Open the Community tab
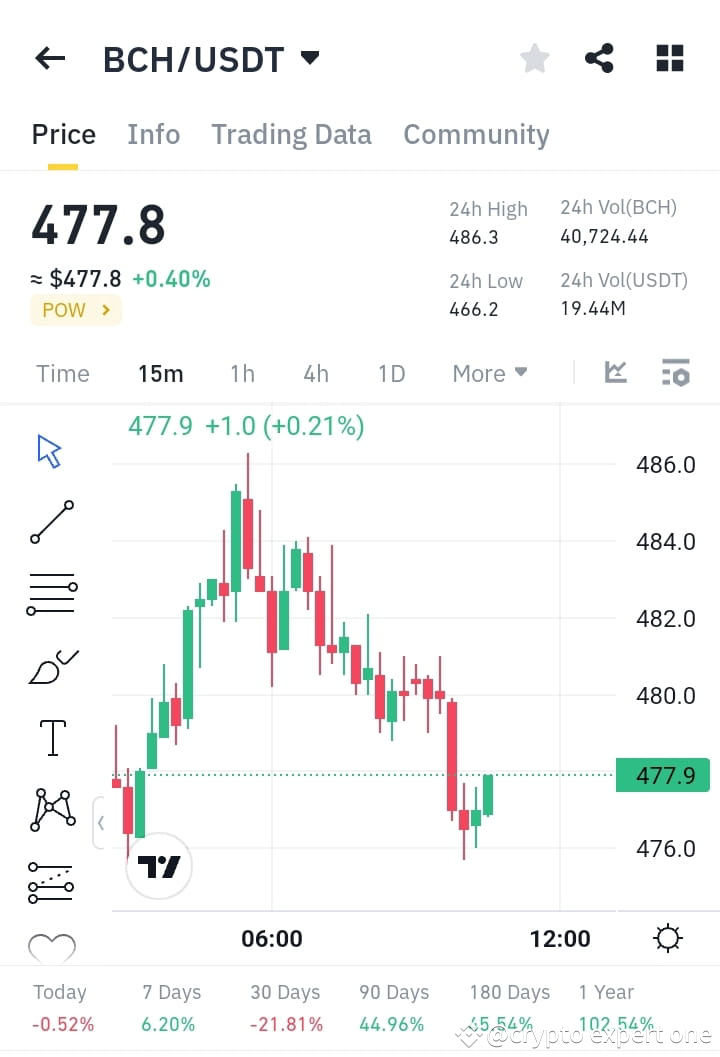Image resolution: width=720 pixels, height=1057 pixels. click(x=476, y=134)
